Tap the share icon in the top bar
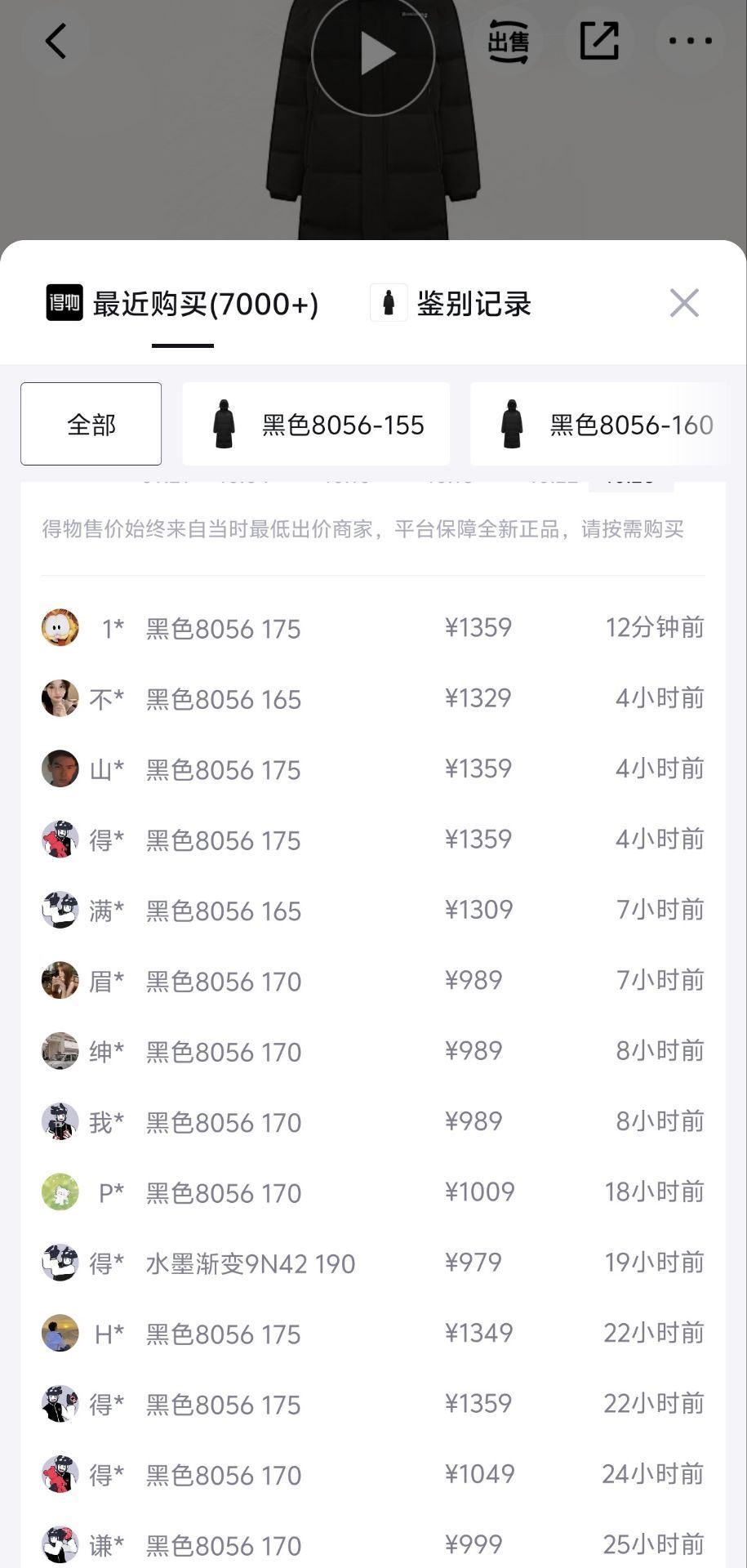 coord(600,40)
